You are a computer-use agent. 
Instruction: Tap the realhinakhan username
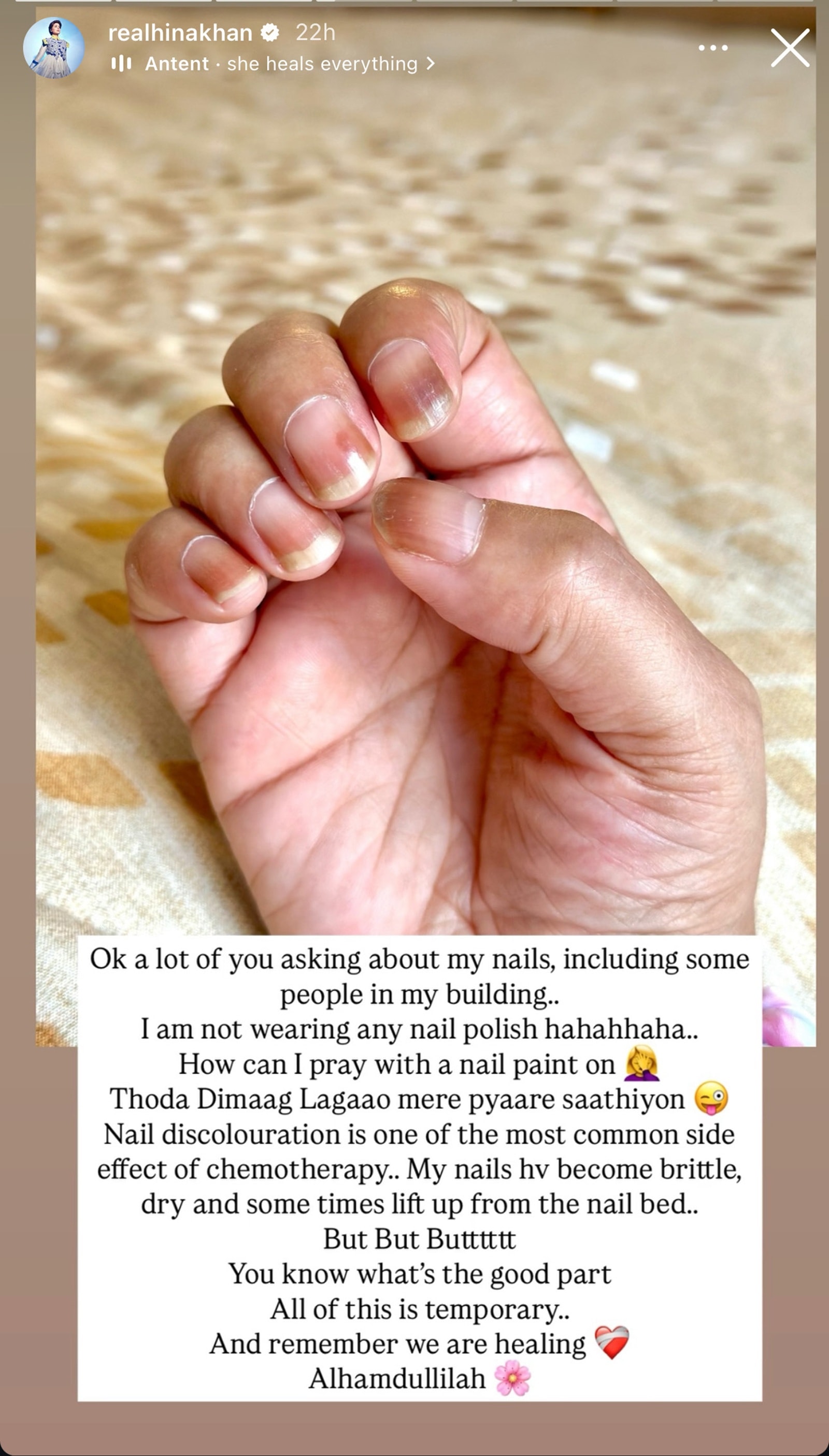pyautogui.click(x=180, y=33)
